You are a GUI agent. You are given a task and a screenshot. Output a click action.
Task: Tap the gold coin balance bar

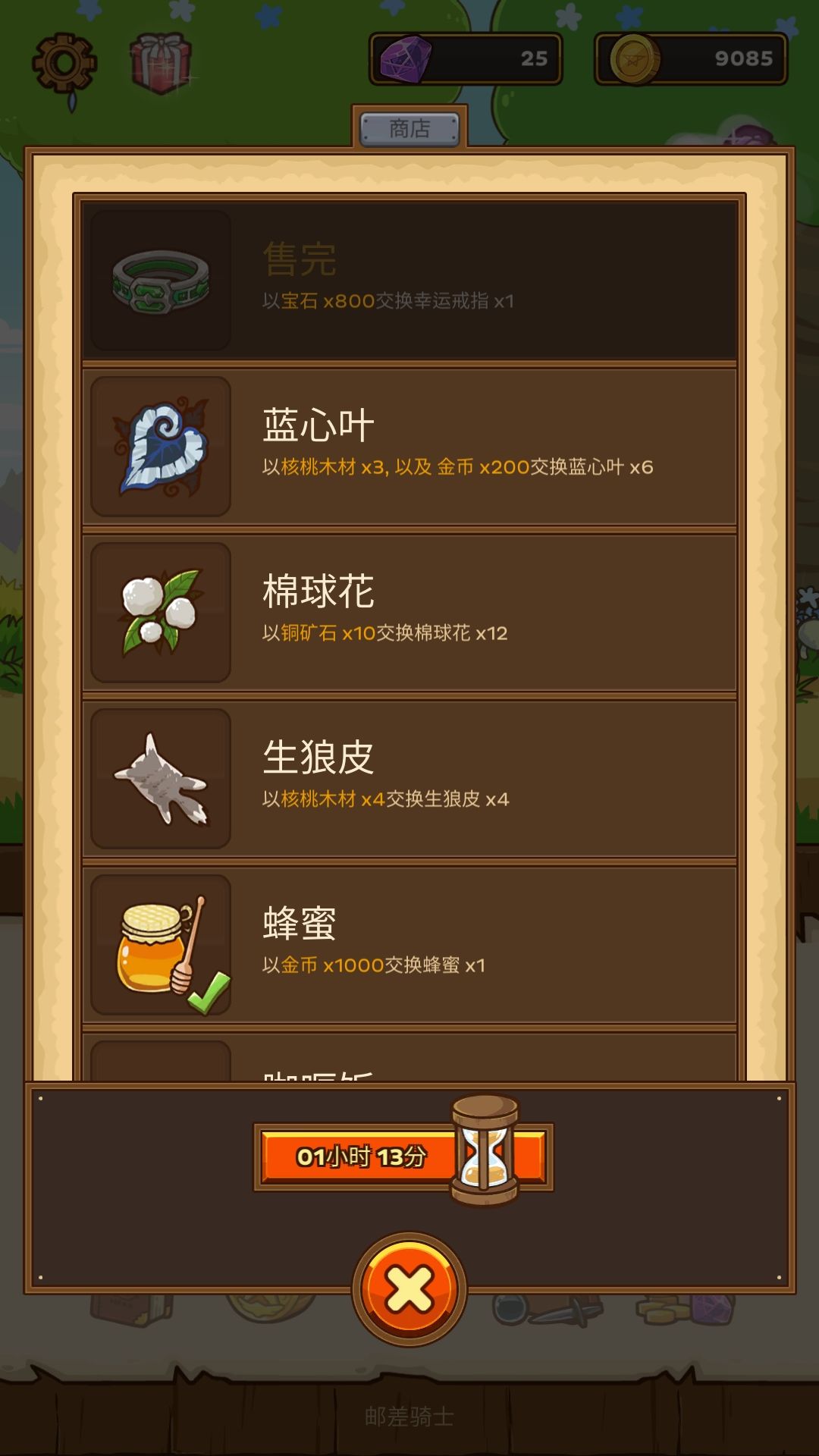691,58
